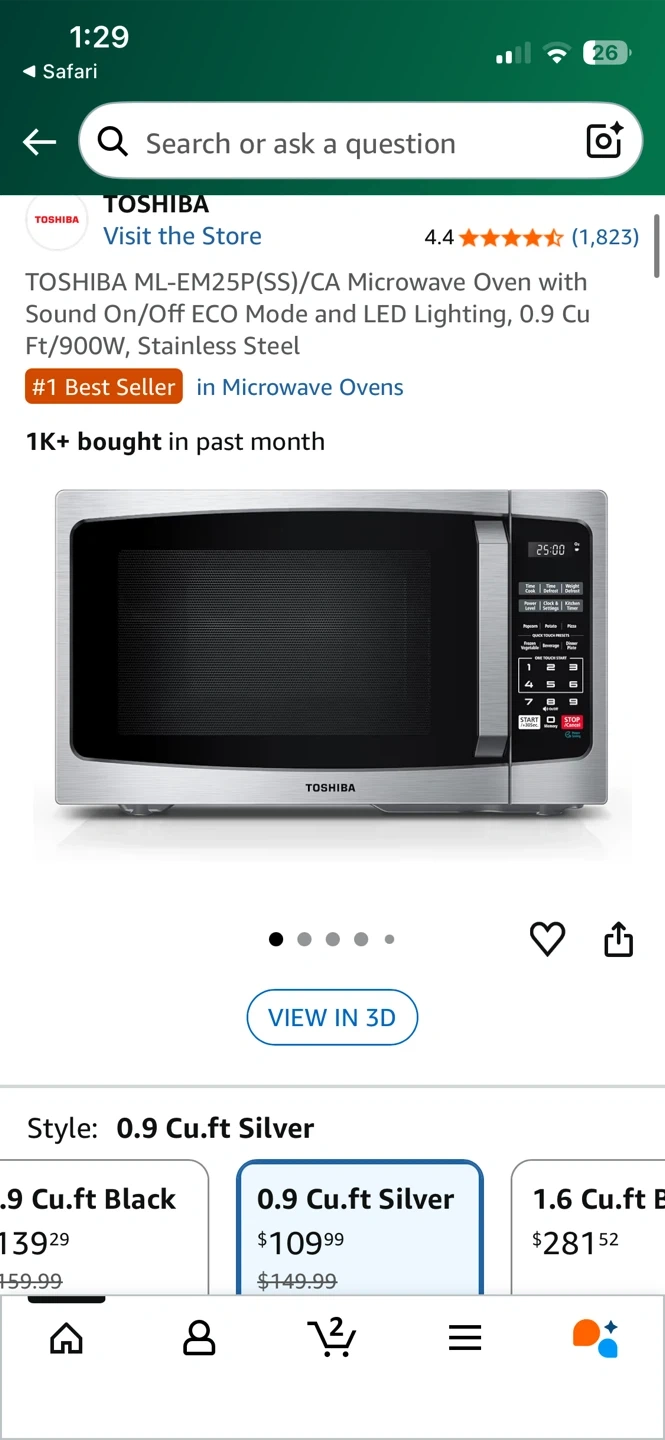The width and height of the screenshot is (665, 1440).
Task: Open the camera lens search icon
Action: pos(605,142)
